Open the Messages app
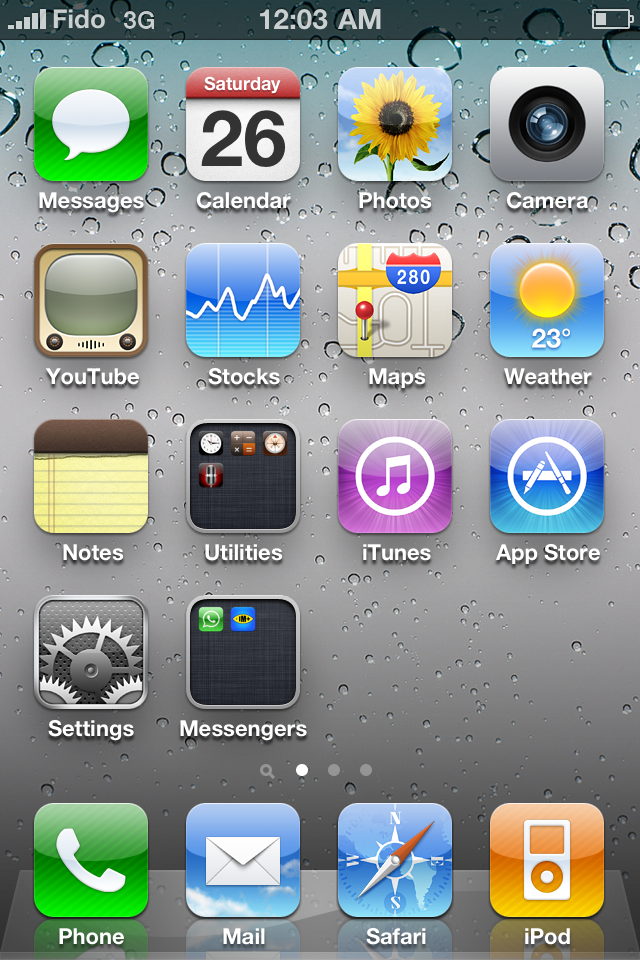Image resolution: width=640 pixels, height=960 pixels. pyautogui.click(x=91, y=124)
